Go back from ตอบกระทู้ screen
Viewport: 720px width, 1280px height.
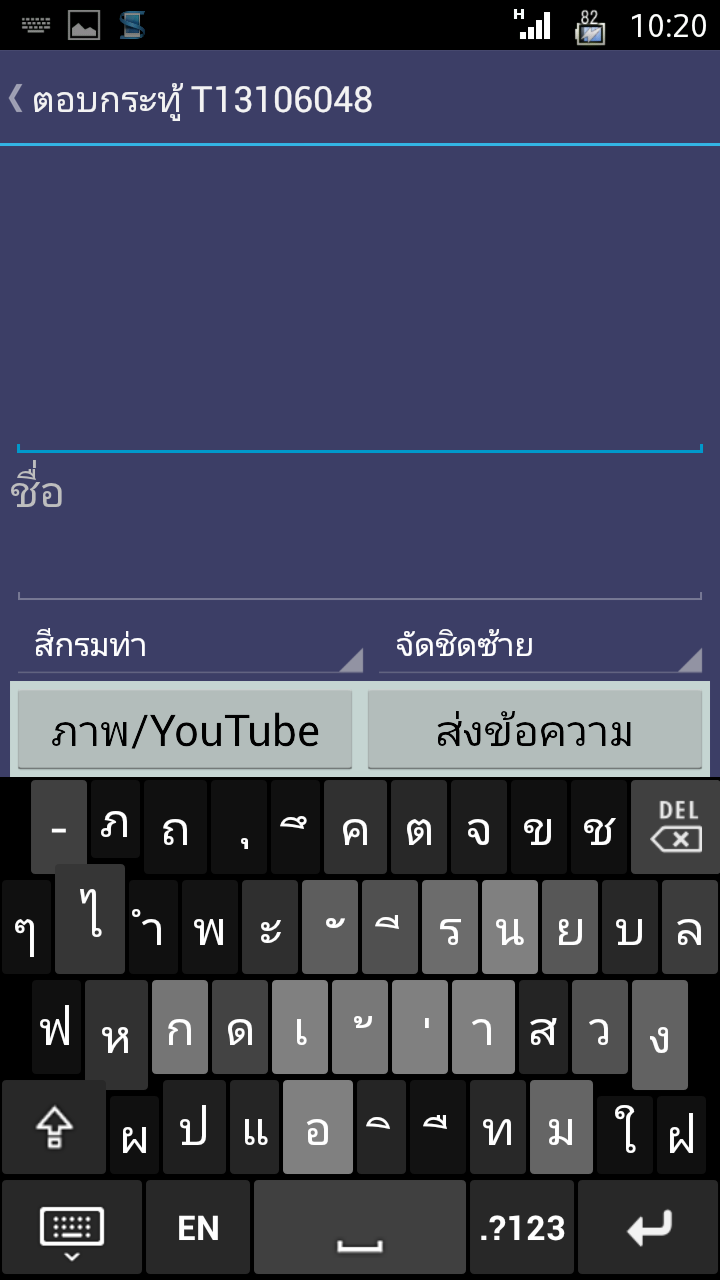[16, 98]
